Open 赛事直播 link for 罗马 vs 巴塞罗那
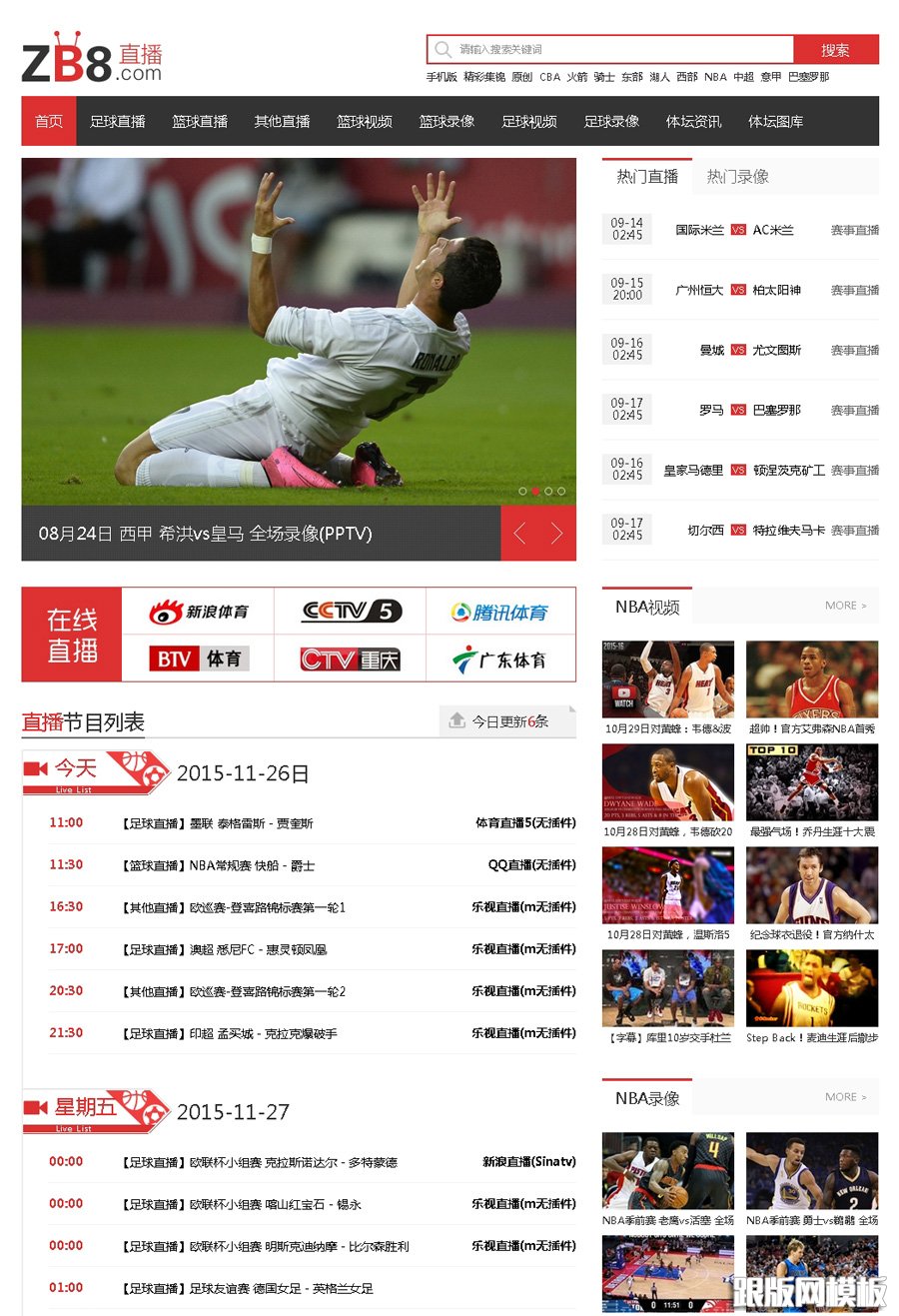The image size is (899, 1316). 857,410
